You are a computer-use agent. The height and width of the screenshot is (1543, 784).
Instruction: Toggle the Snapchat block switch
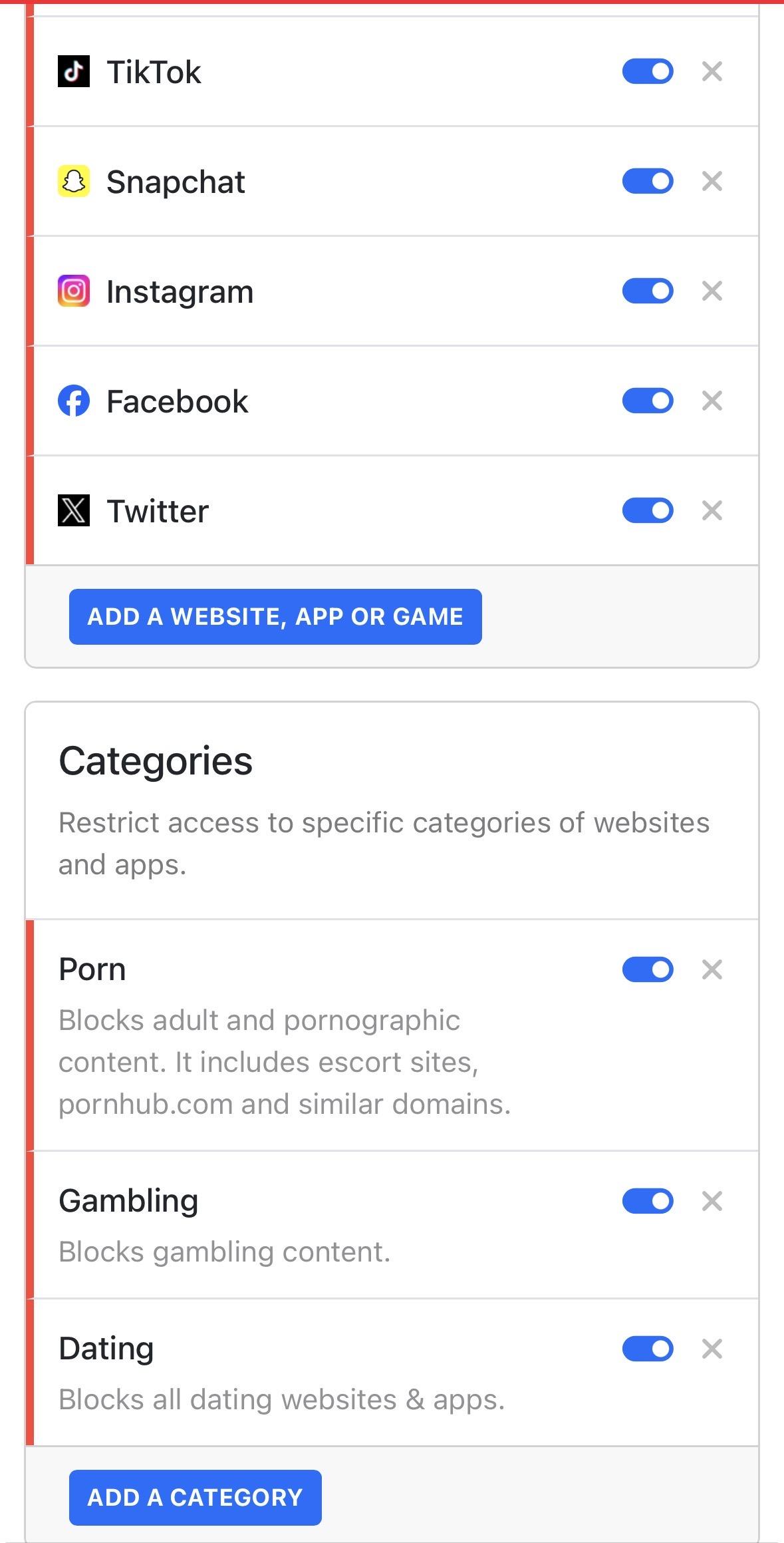tap(648, 181)
